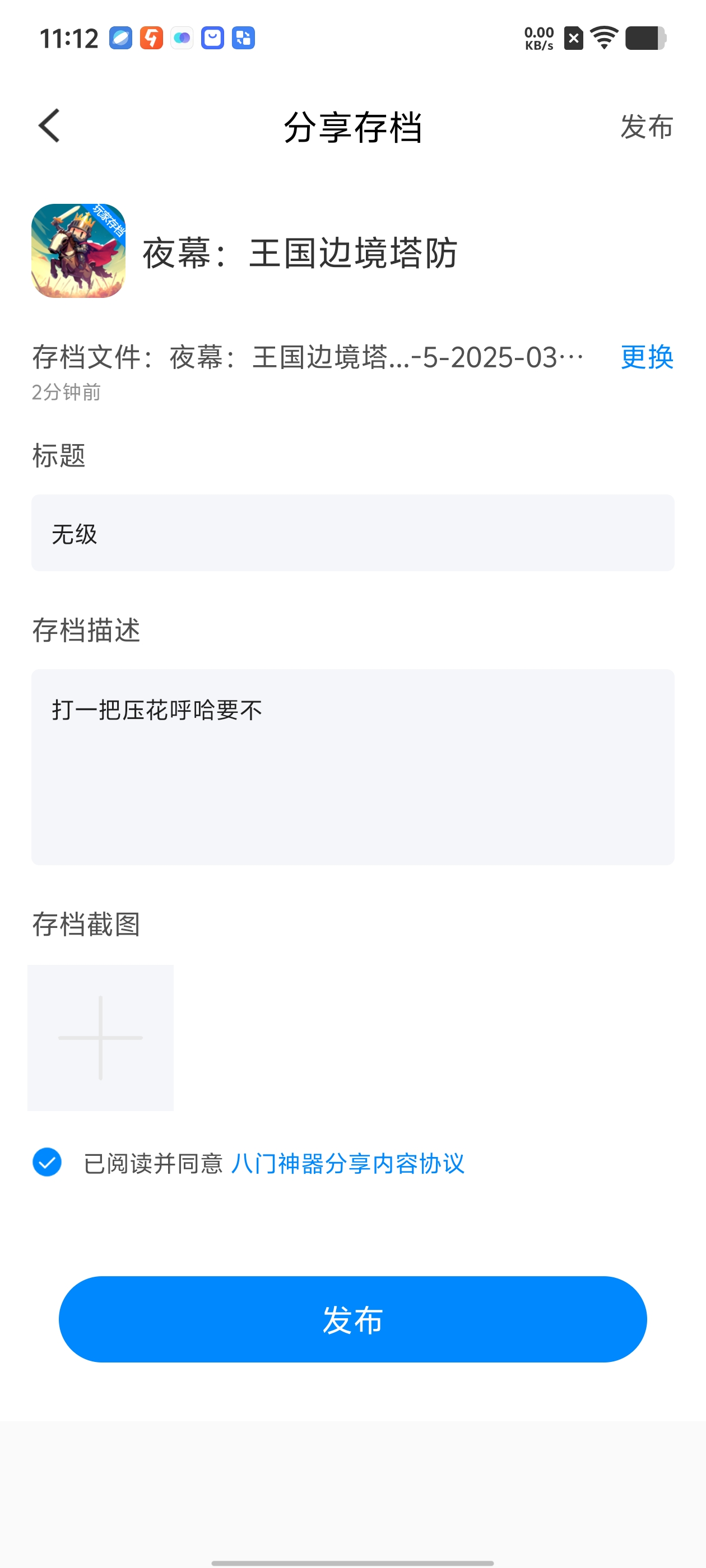Publish the save with the blue 发布 button
This screenshot has height=1568, width=706.
point(352,1320)
